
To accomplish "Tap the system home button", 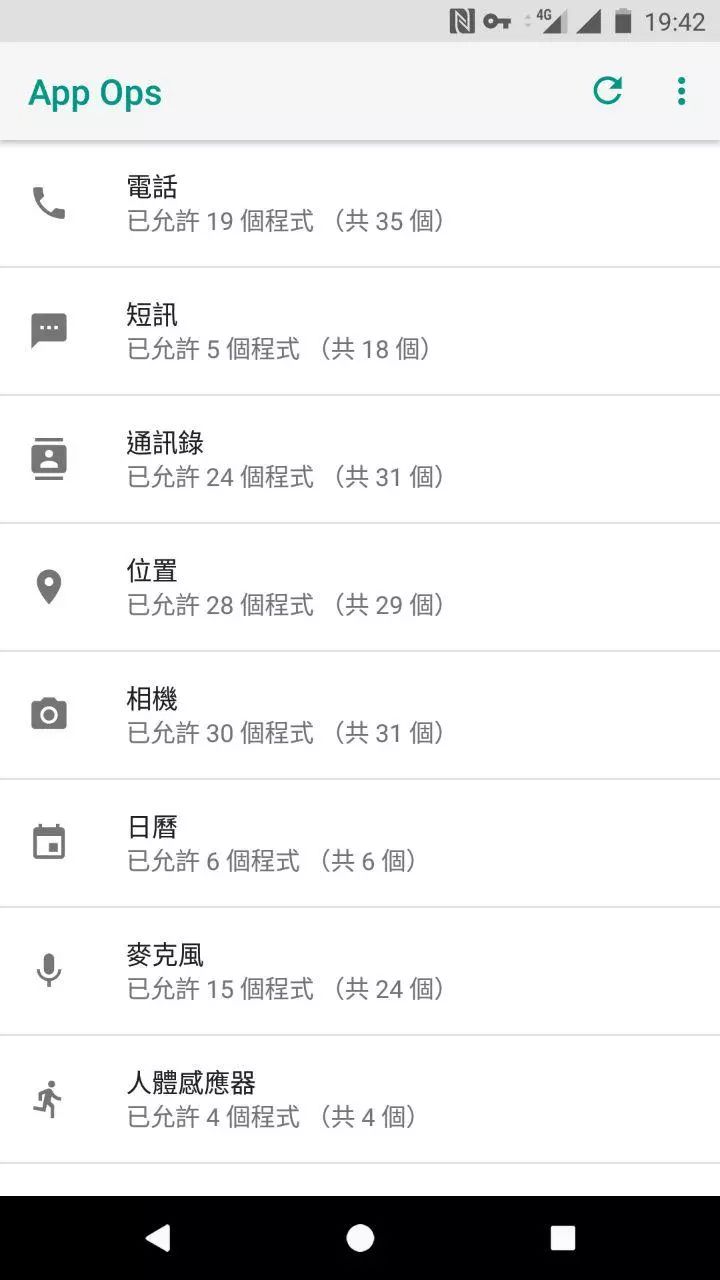I will click(360, 1238).
